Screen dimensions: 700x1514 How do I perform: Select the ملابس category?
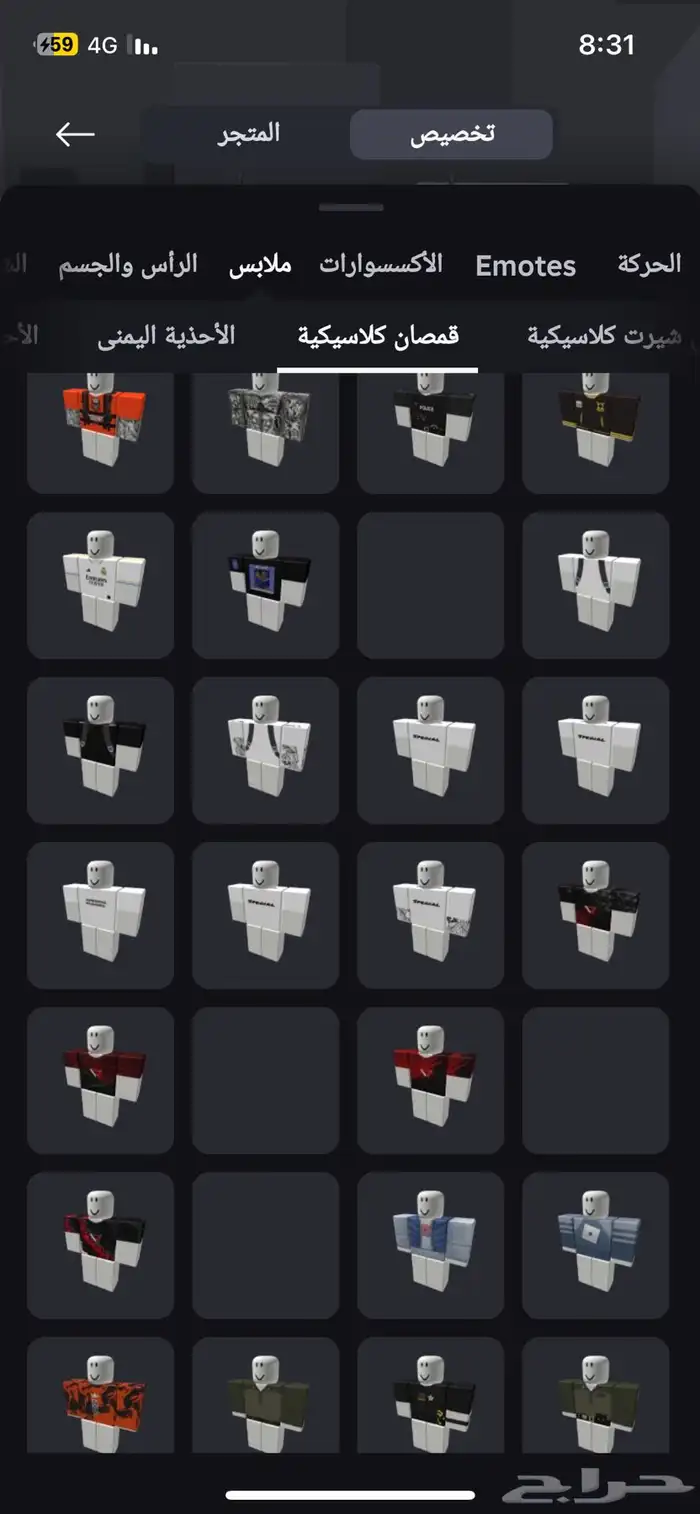pyautogui.click(x=260, y=265)
